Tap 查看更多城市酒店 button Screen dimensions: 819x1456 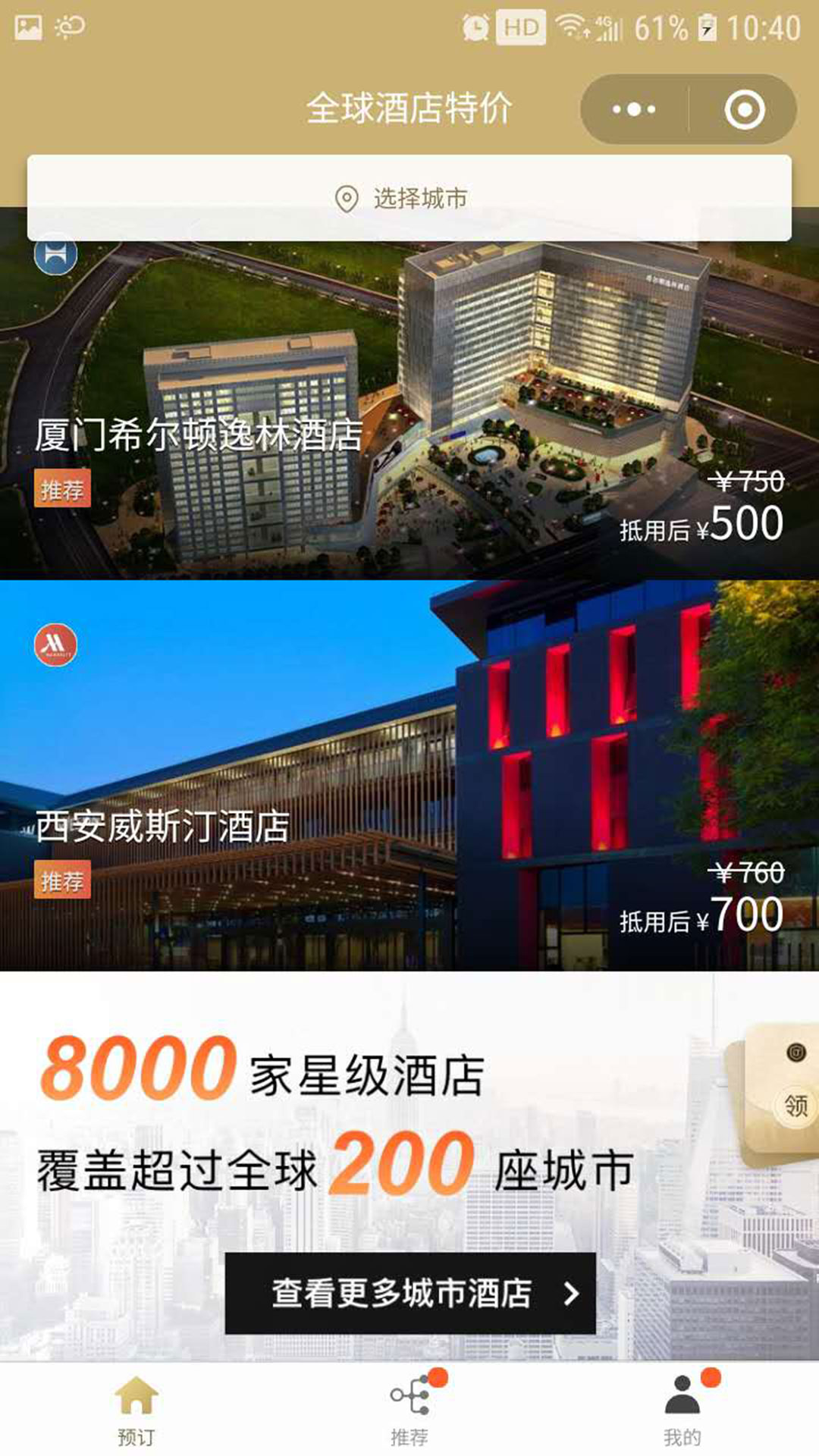click(x=410, y=1294)
